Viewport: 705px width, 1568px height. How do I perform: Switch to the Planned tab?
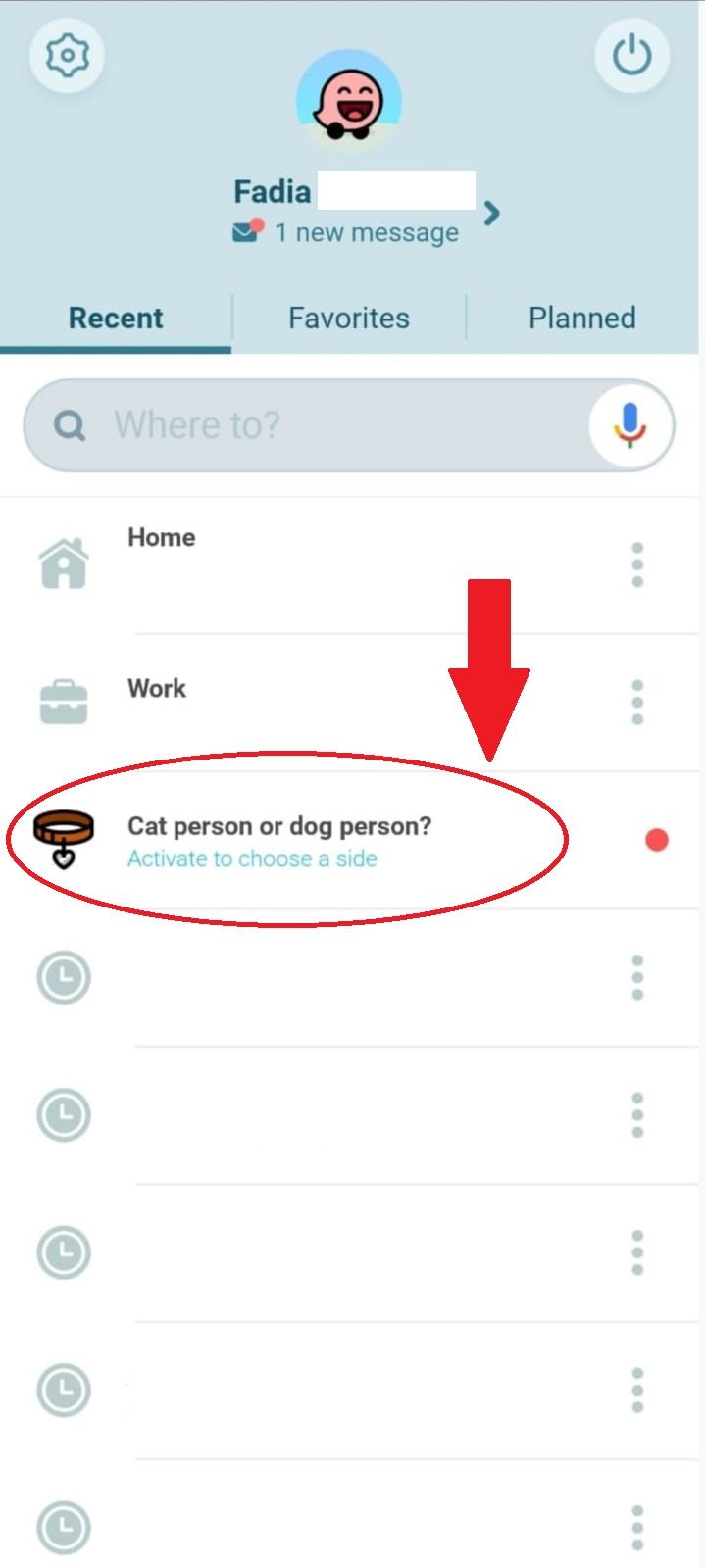[581, 318]
